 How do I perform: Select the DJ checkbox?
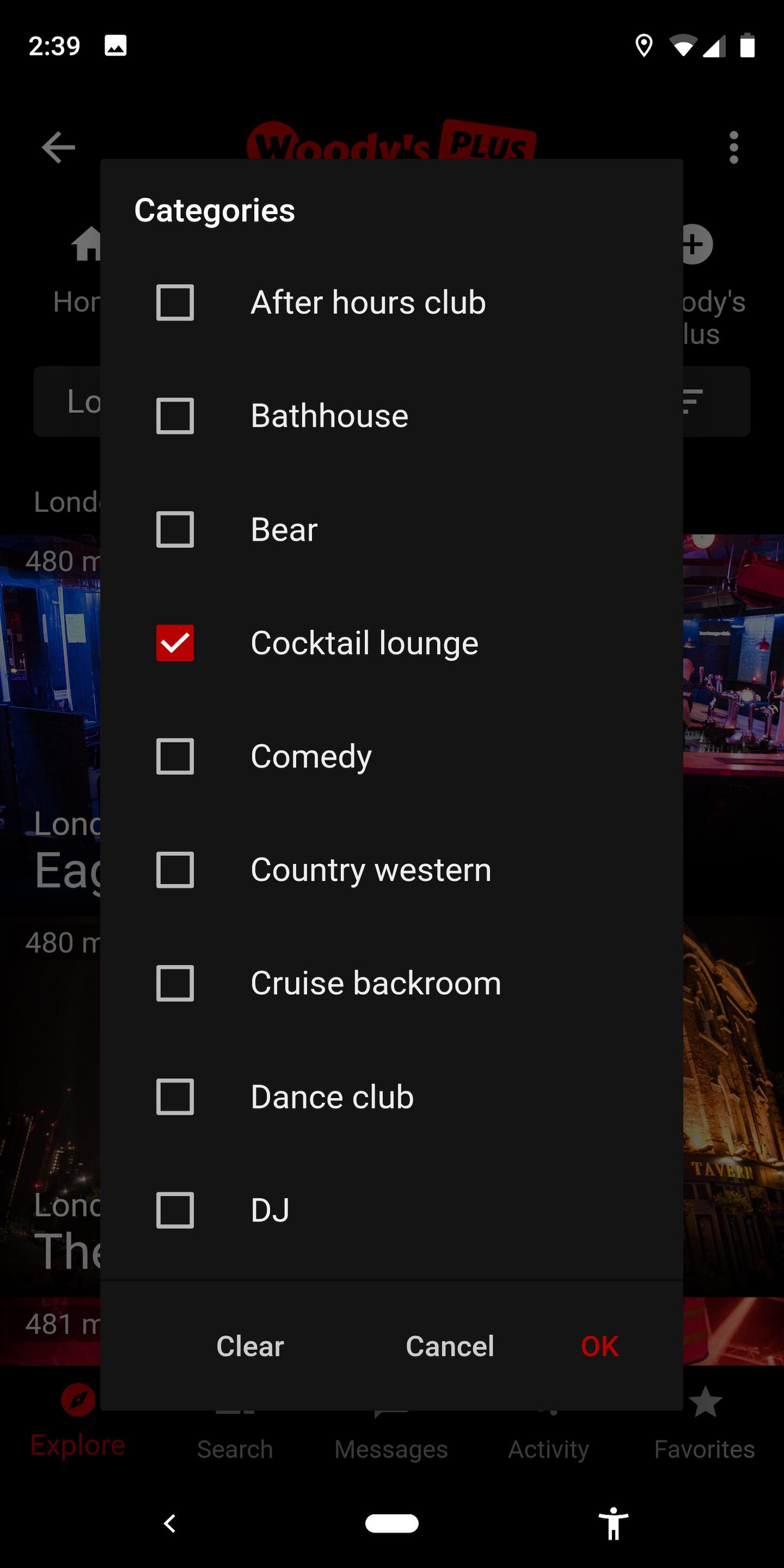[x=175, y=1210]
